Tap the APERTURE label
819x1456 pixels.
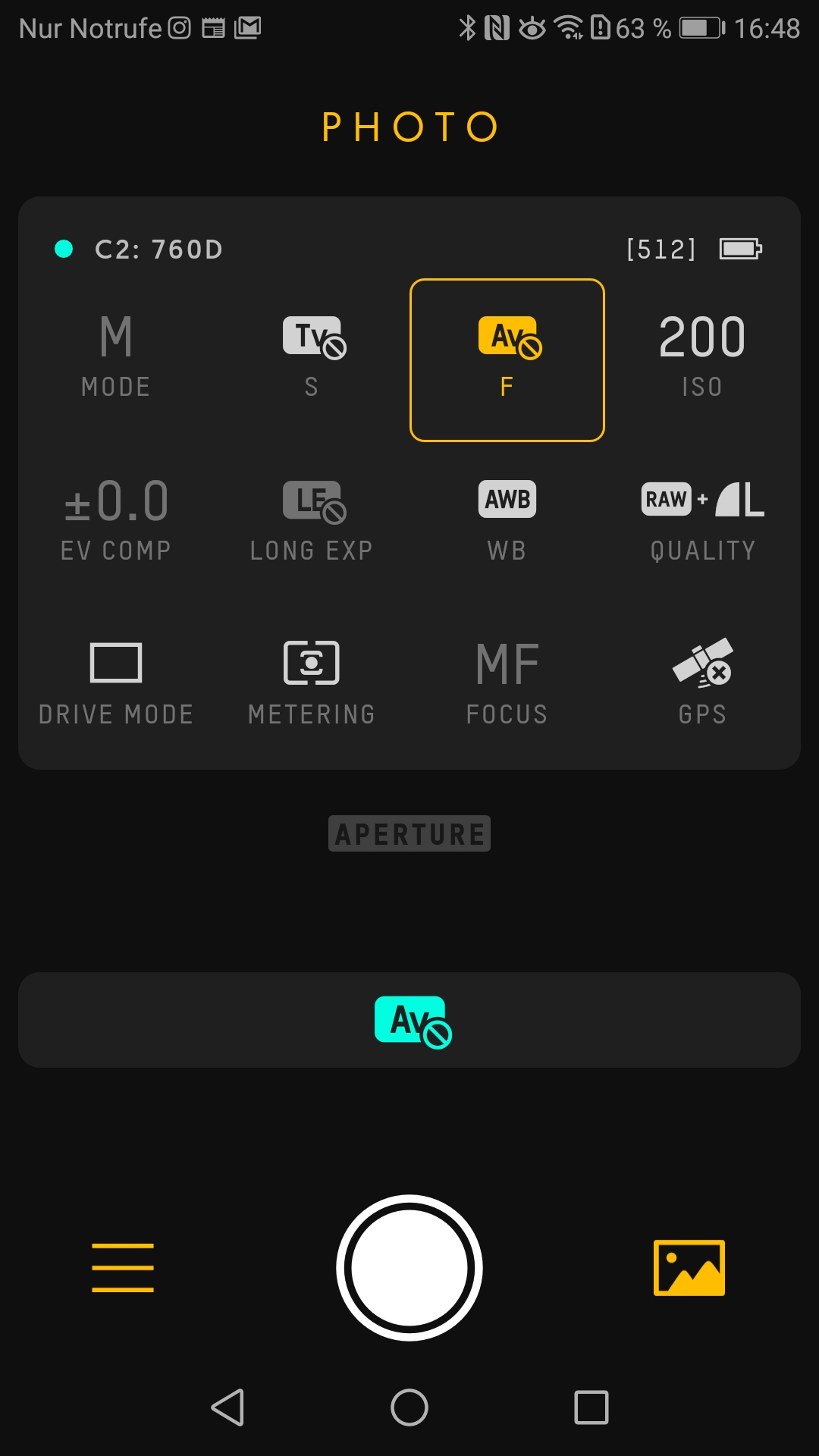point(409,834)
